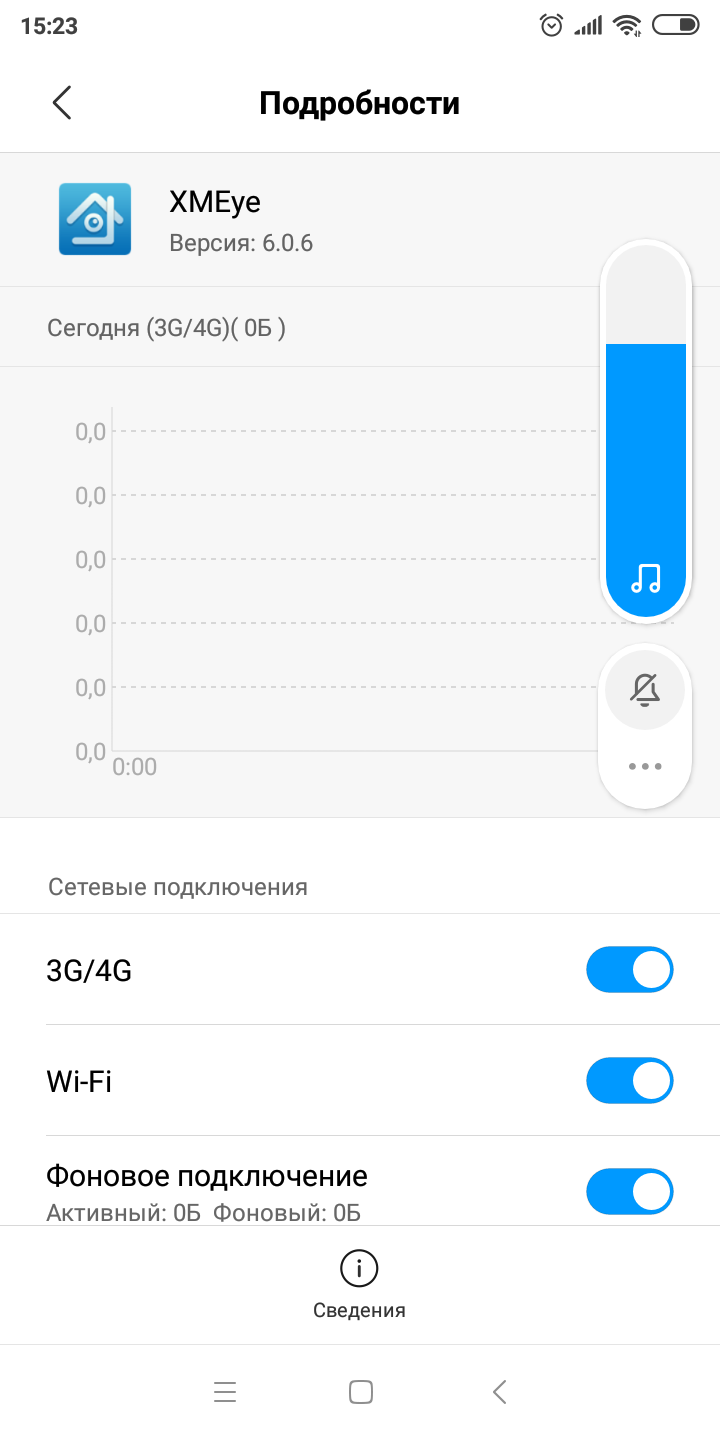
Task: Go back from Подробности screen
Action: pos(62,103)
